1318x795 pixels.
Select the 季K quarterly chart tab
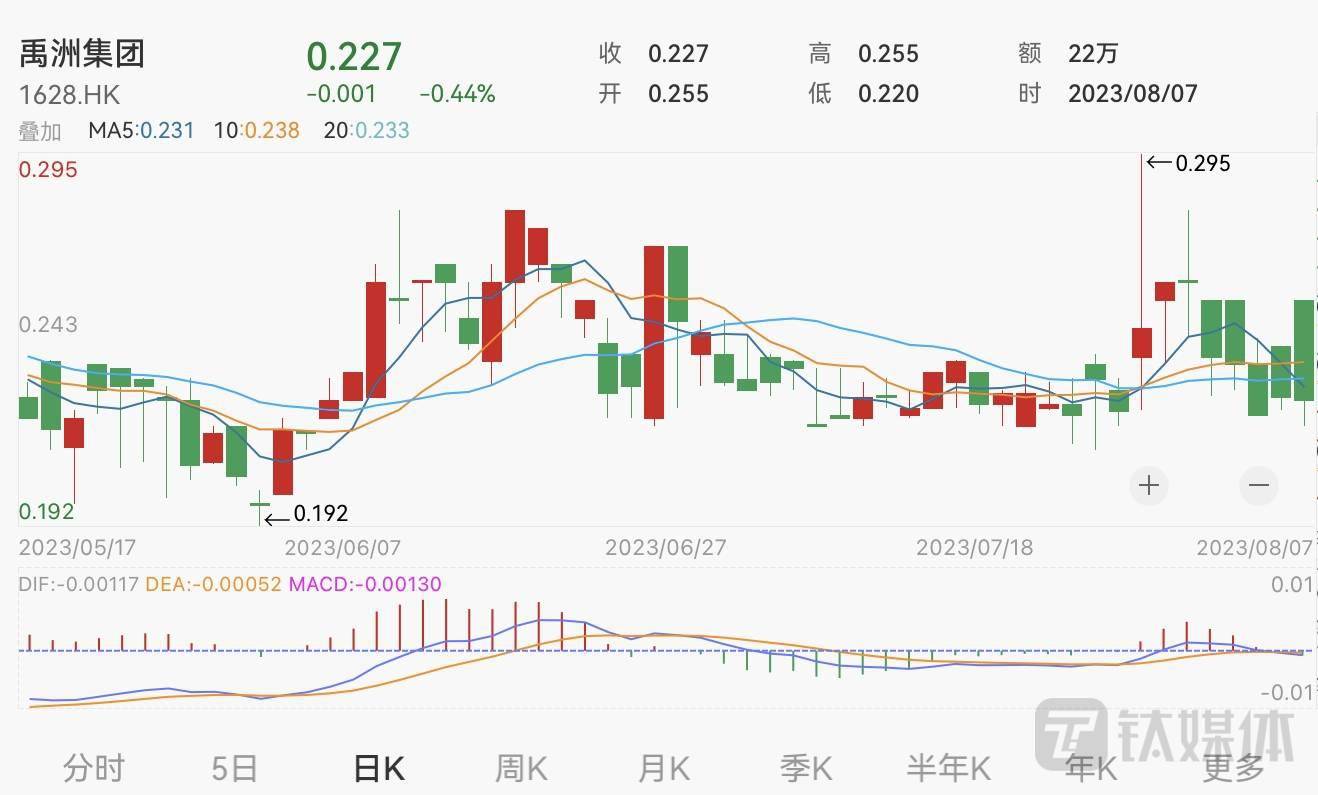point(807,768)
